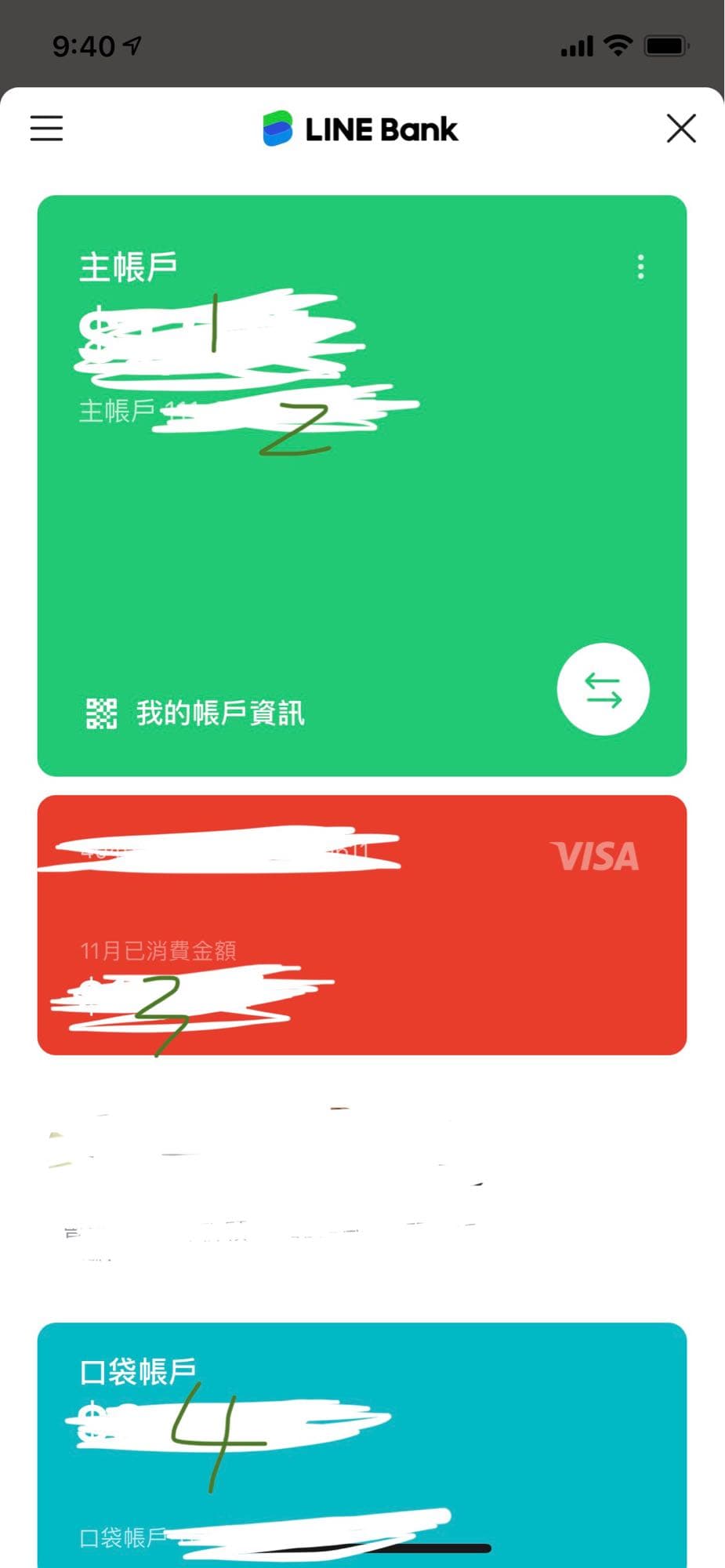Tap the LINE Bank logo
This screenshot has width=725, height=1568.
pos(359,129)
